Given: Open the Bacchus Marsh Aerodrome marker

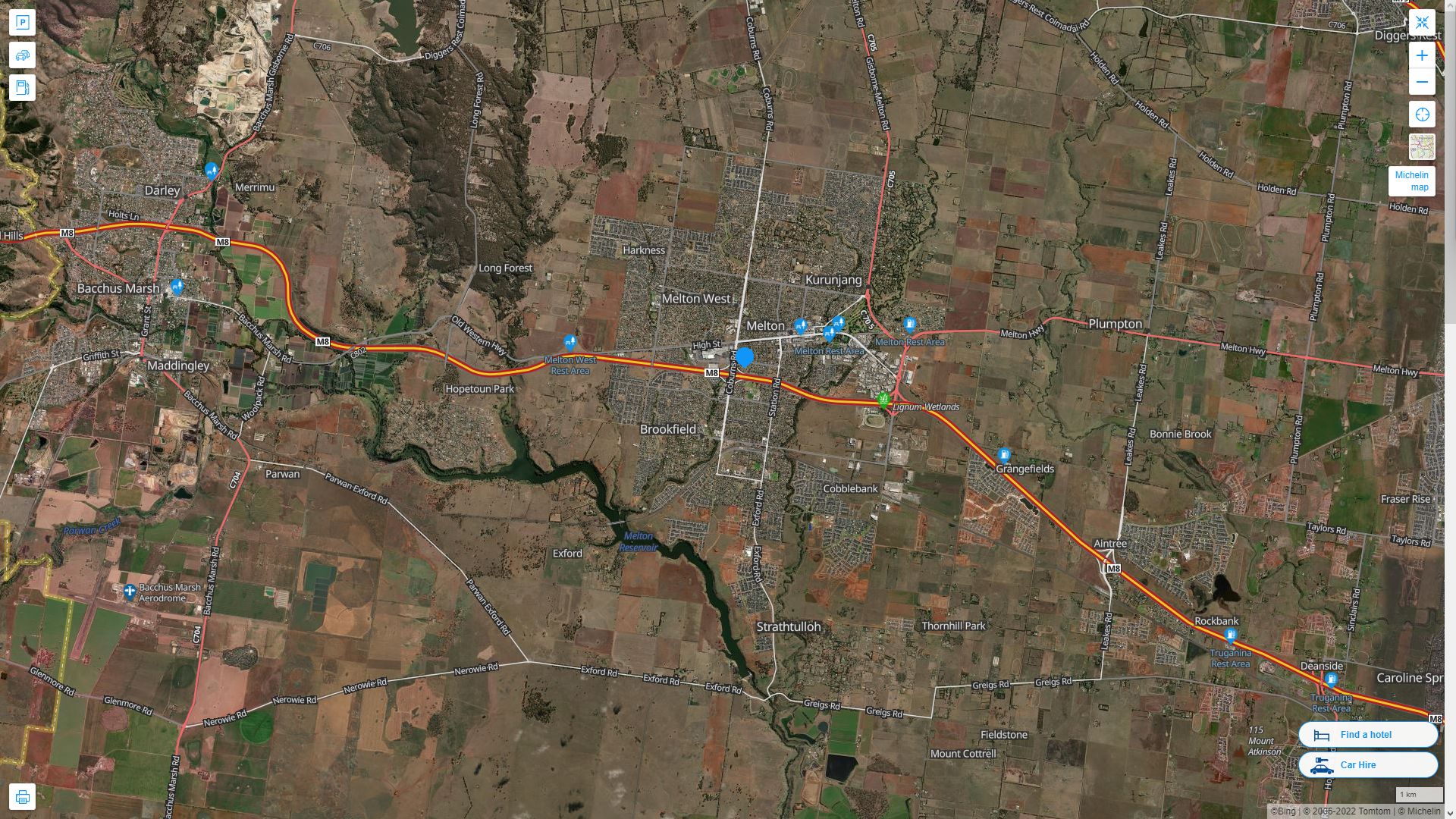Looking at the screenshot, I should click(x=130, y=591).
